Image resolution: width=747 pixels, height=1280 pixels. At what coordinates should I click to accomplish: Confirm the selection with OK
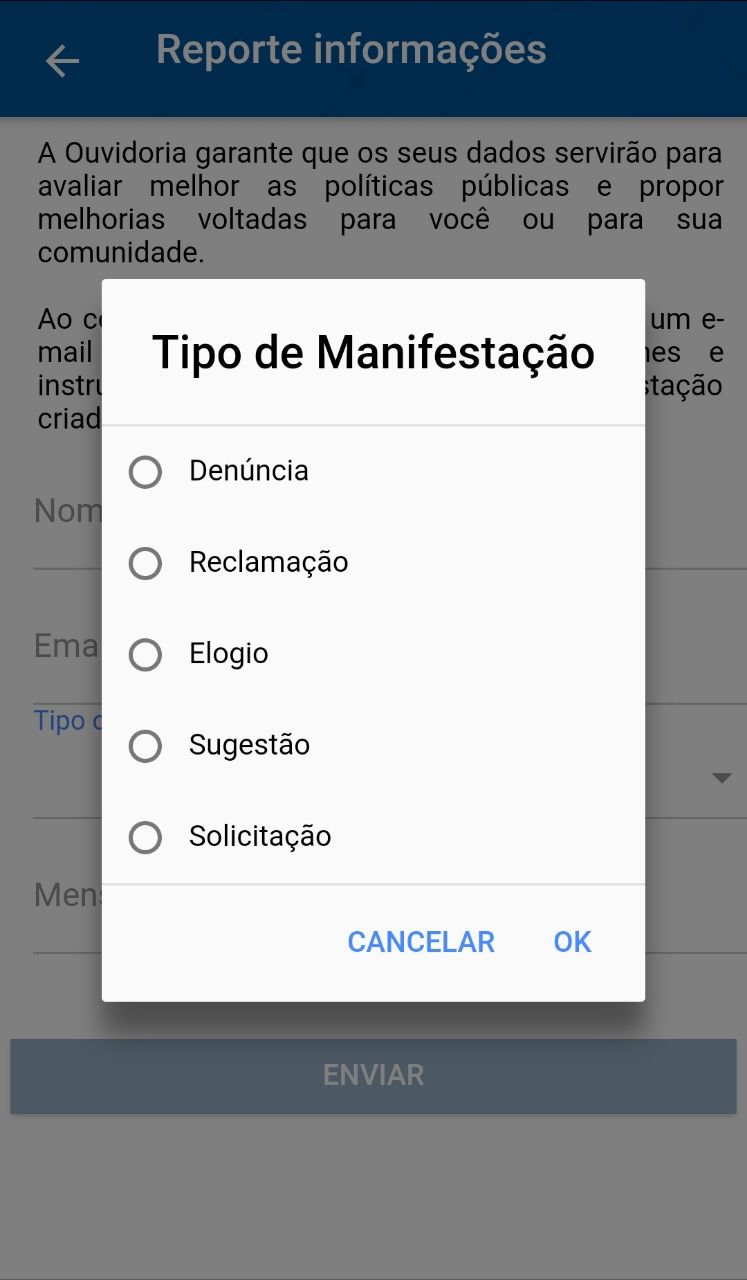click(571, 941)
